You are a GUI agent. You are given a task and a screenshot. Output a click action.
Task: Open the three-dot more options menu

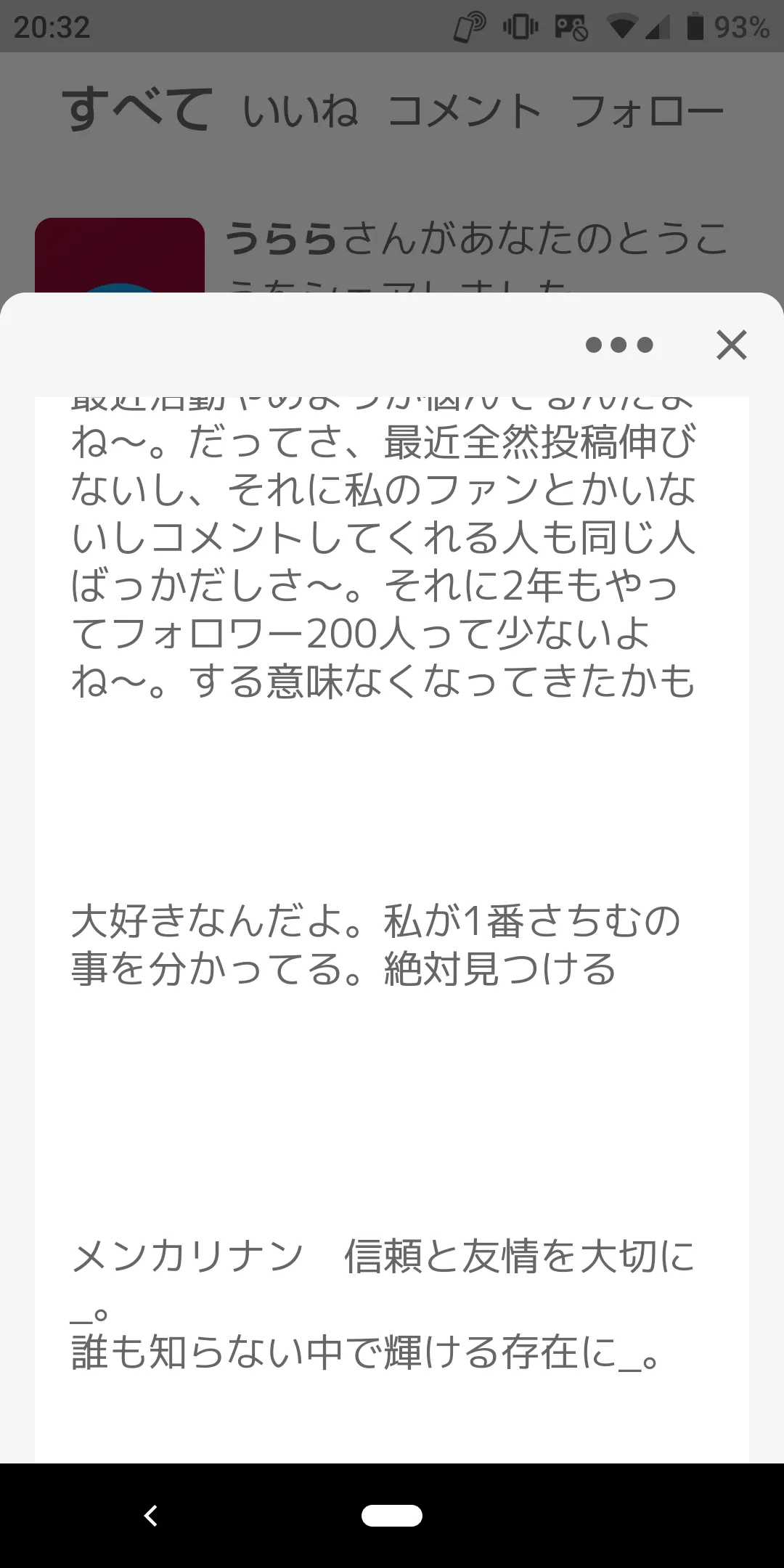click(619, 345)
